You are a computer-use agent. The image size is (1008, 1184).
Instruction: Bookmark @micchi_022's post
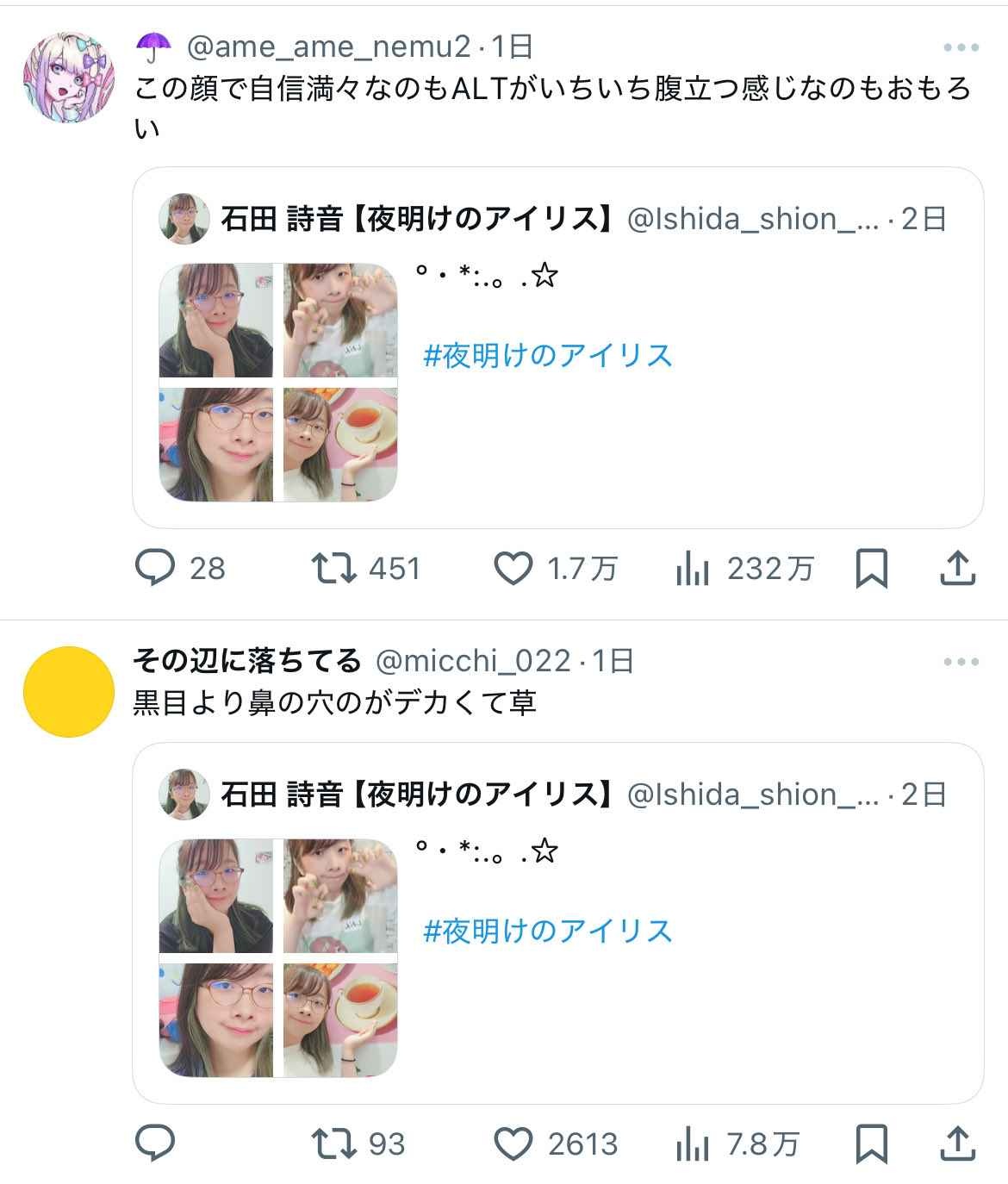click(x=872, y=1143)
